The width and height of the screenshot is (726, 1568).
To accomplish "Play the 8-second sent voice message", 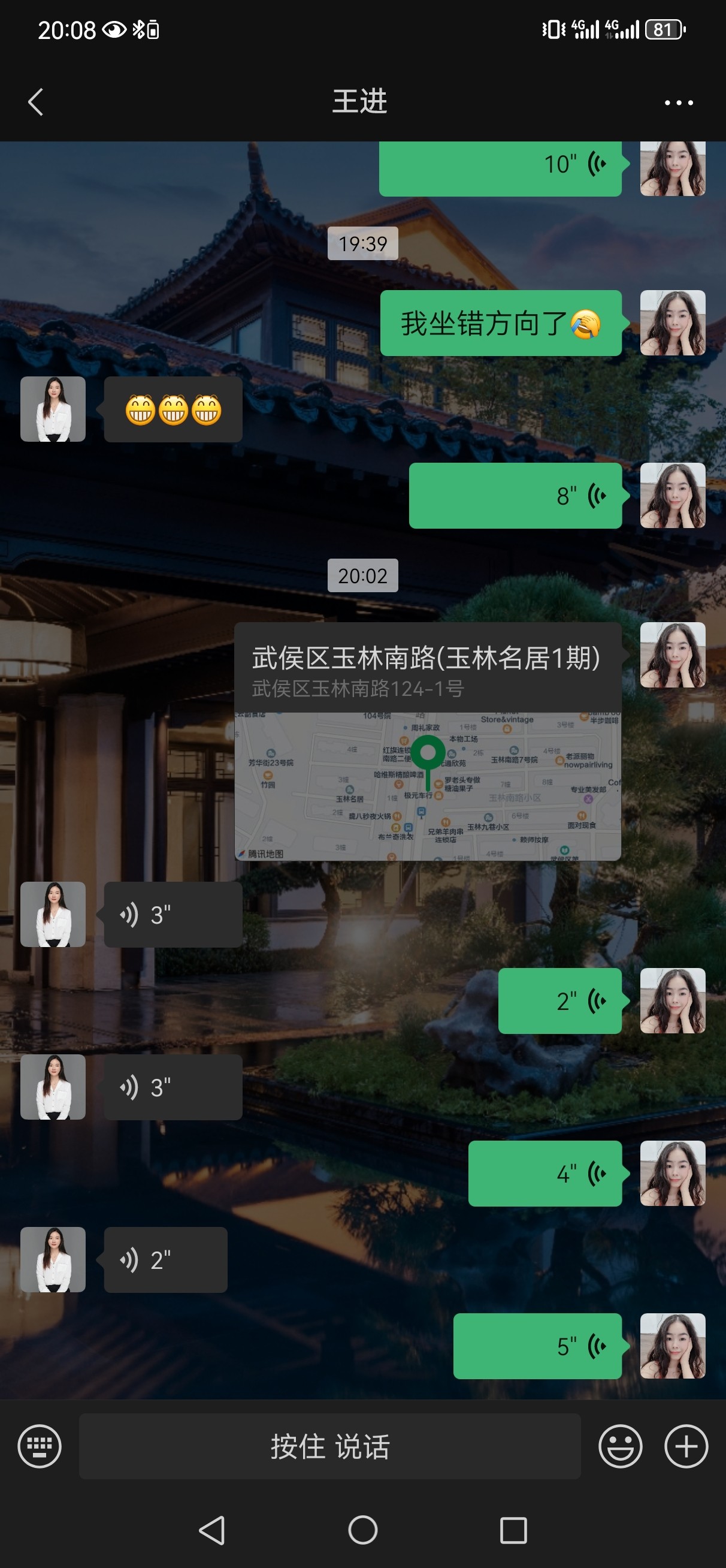I will tap(515, 496).
